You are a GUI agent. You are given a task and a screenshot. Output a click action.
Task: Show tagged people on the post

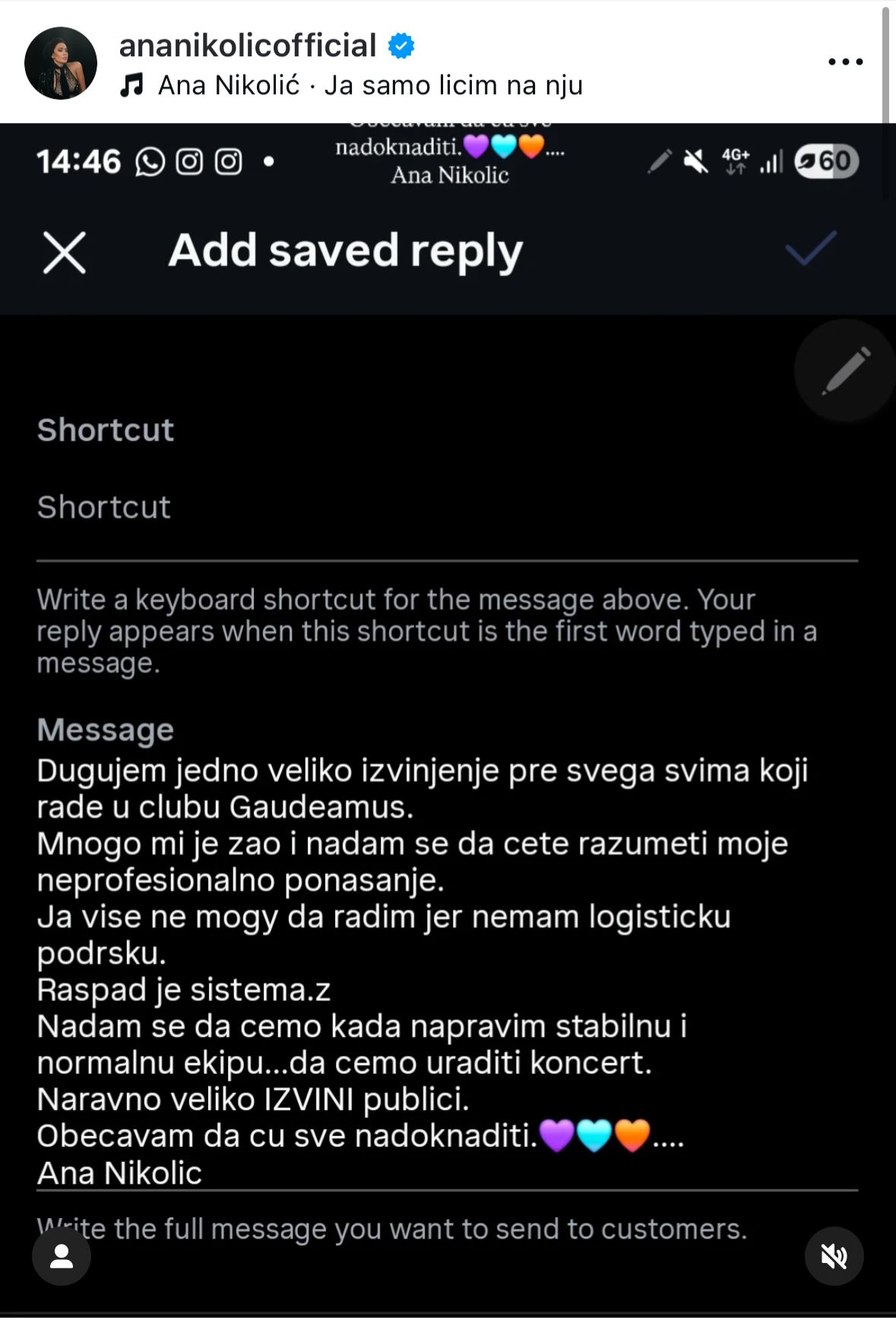(62, 1256)
